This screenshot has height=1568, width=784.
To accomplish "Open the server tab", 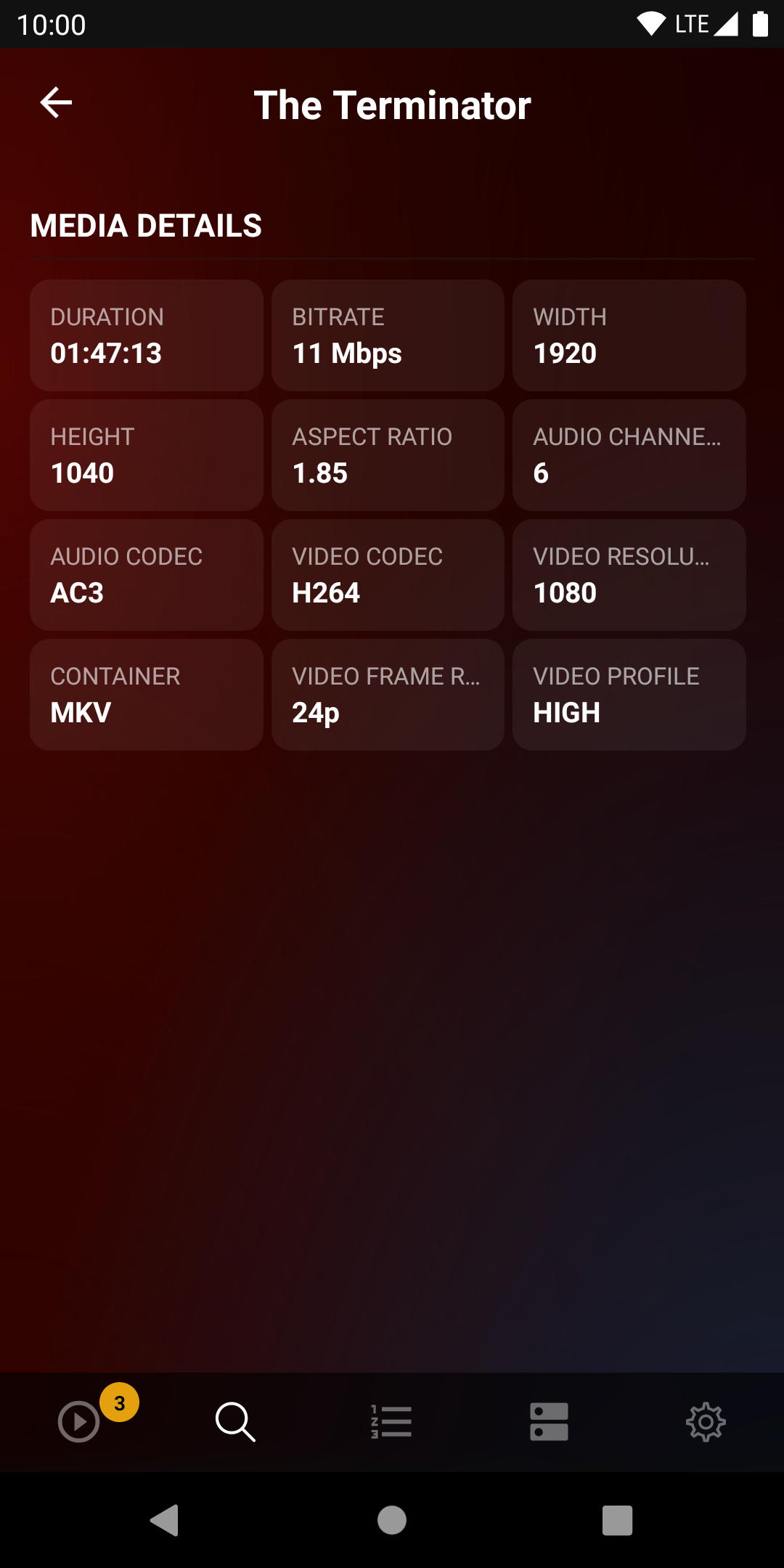I will [x=549, y=1421].
